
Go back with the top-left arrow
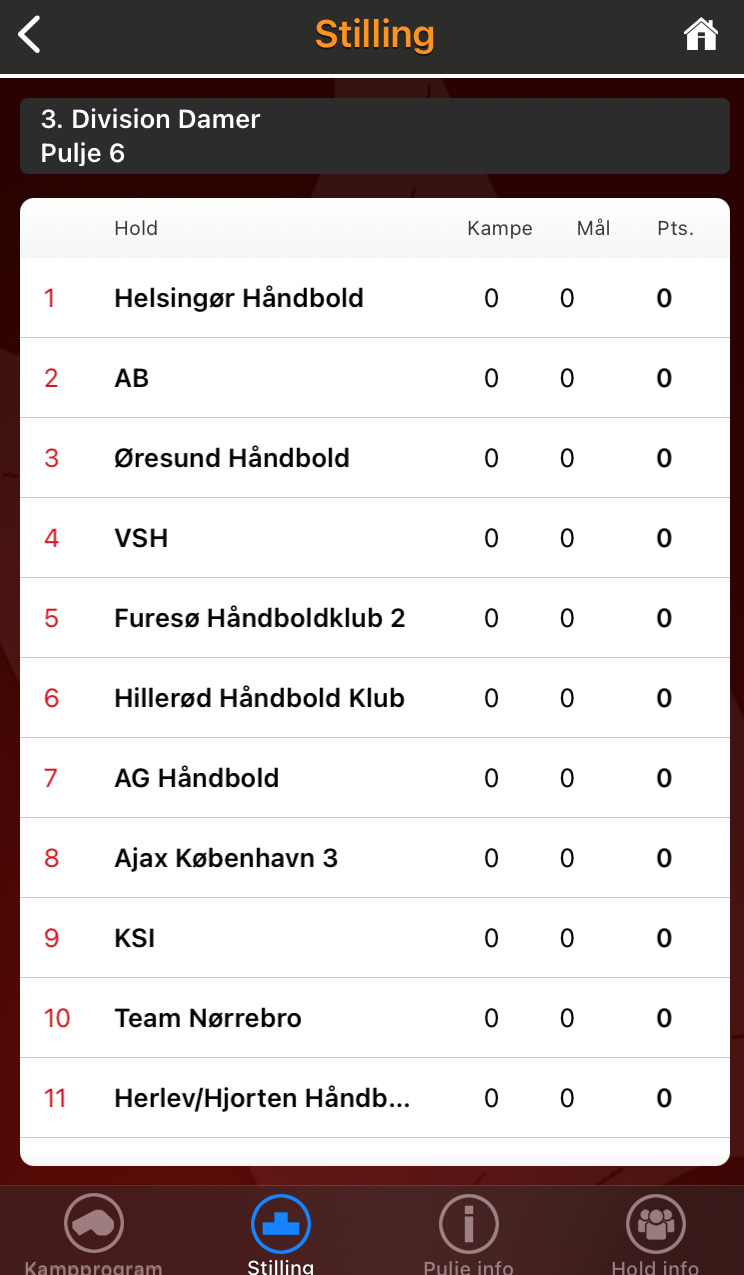(30, 35)
